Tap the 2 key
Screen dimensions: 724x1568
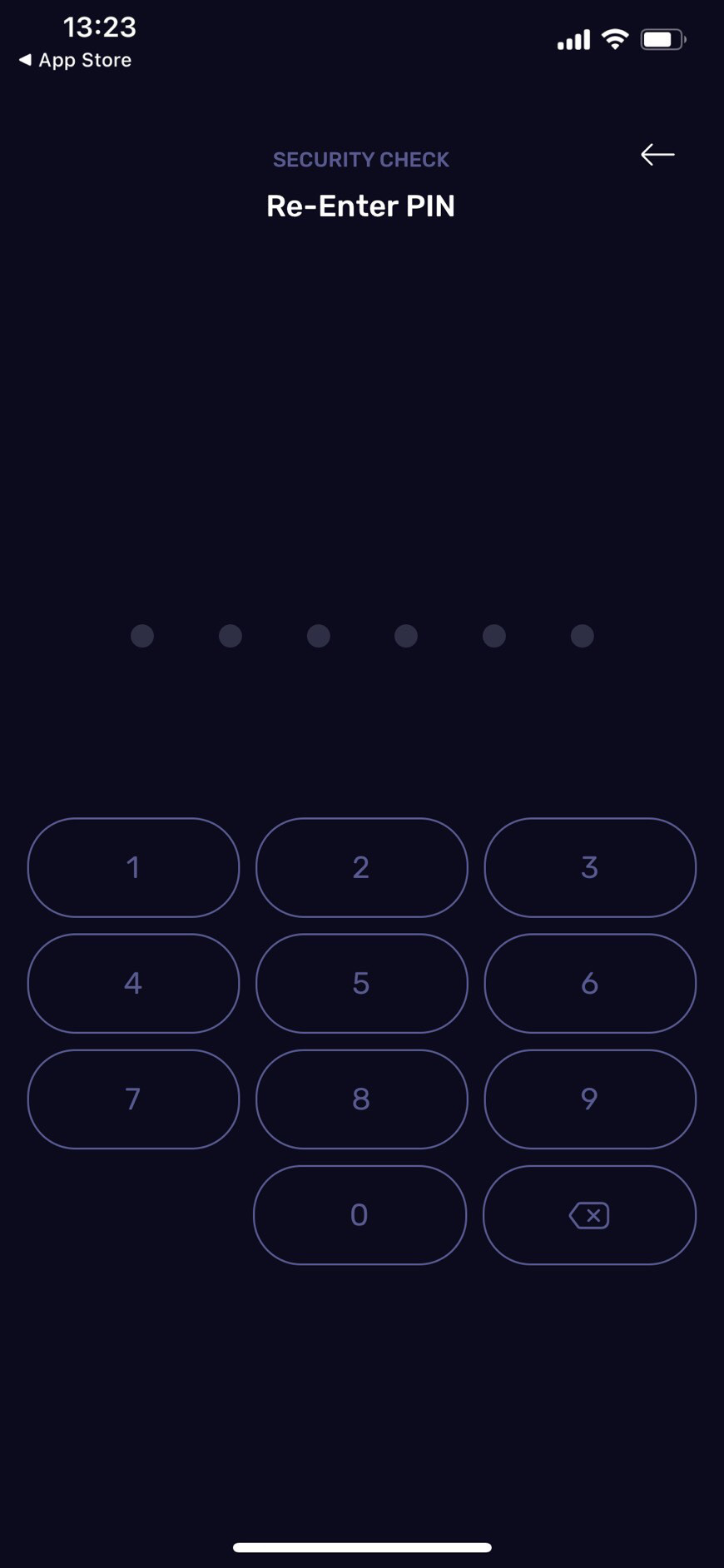(x=361, y=867)
